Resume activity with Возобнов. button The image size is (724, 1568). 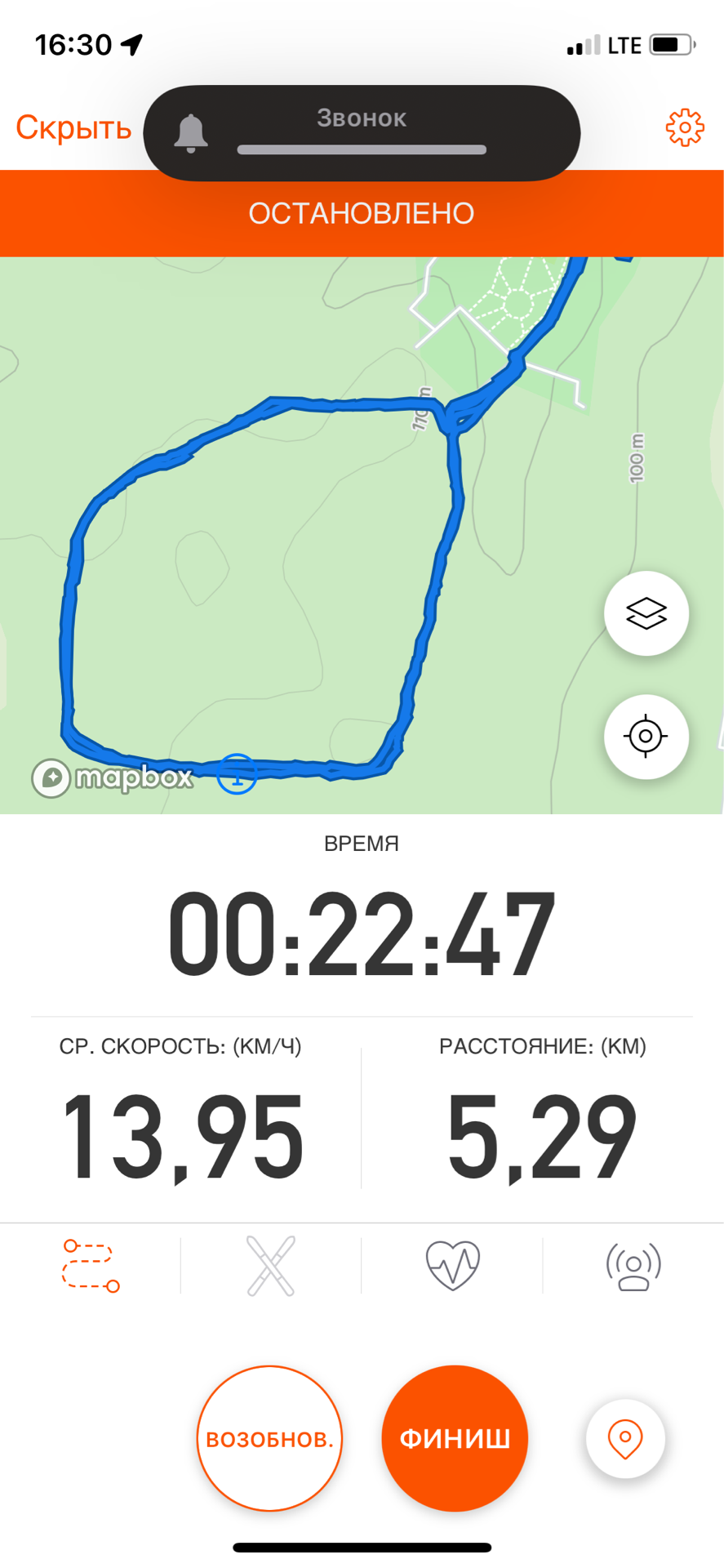[x=269, y=1438]
